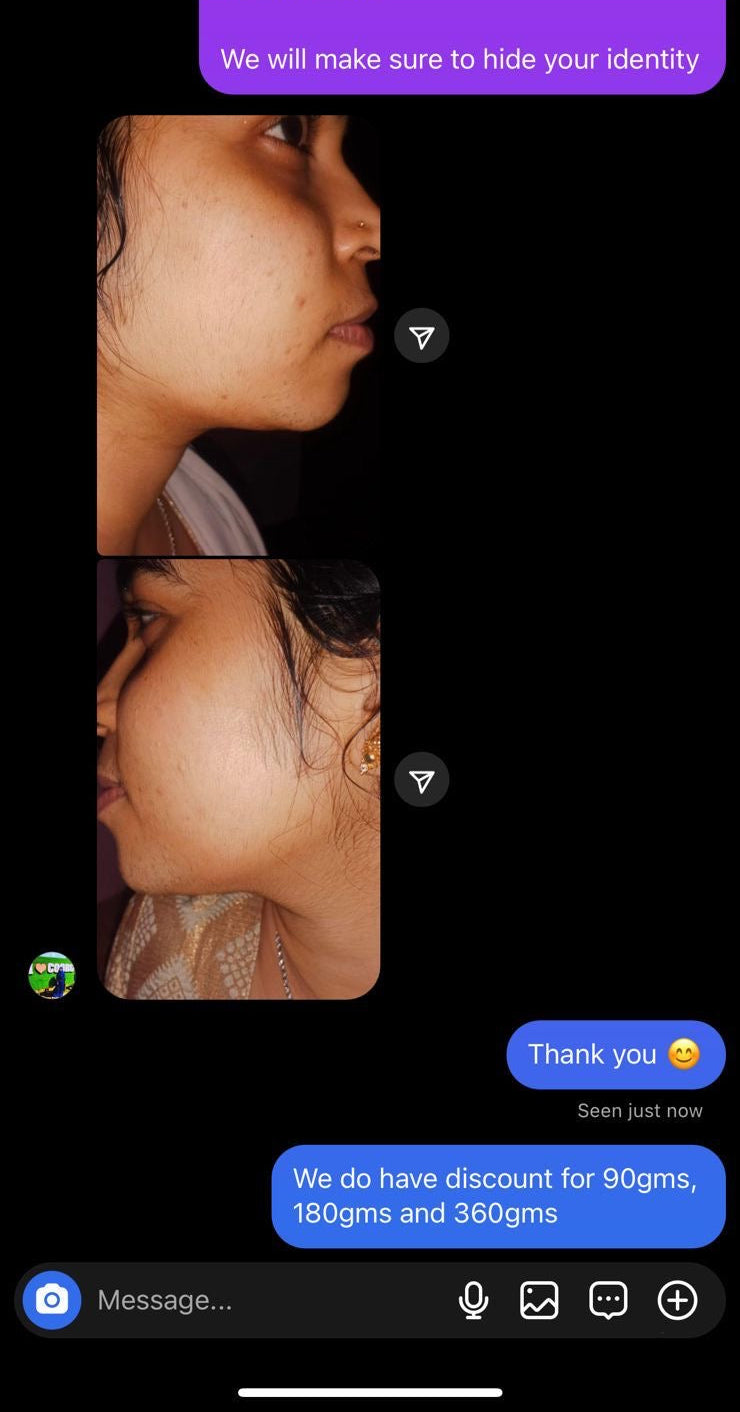Open the first received photo with nose stud

[238, 335]
